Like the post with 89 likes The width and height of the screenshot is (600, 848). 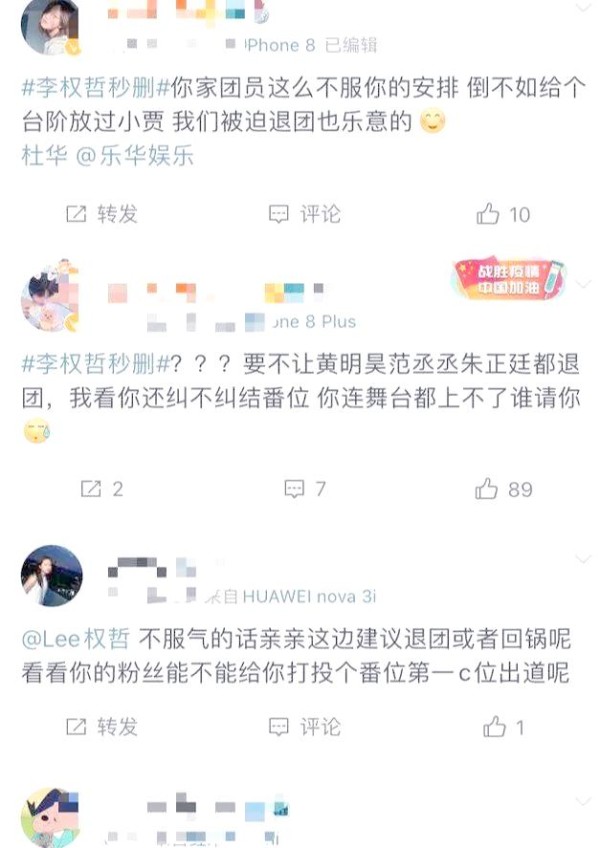pyautogui.click(x=504, y=489)
